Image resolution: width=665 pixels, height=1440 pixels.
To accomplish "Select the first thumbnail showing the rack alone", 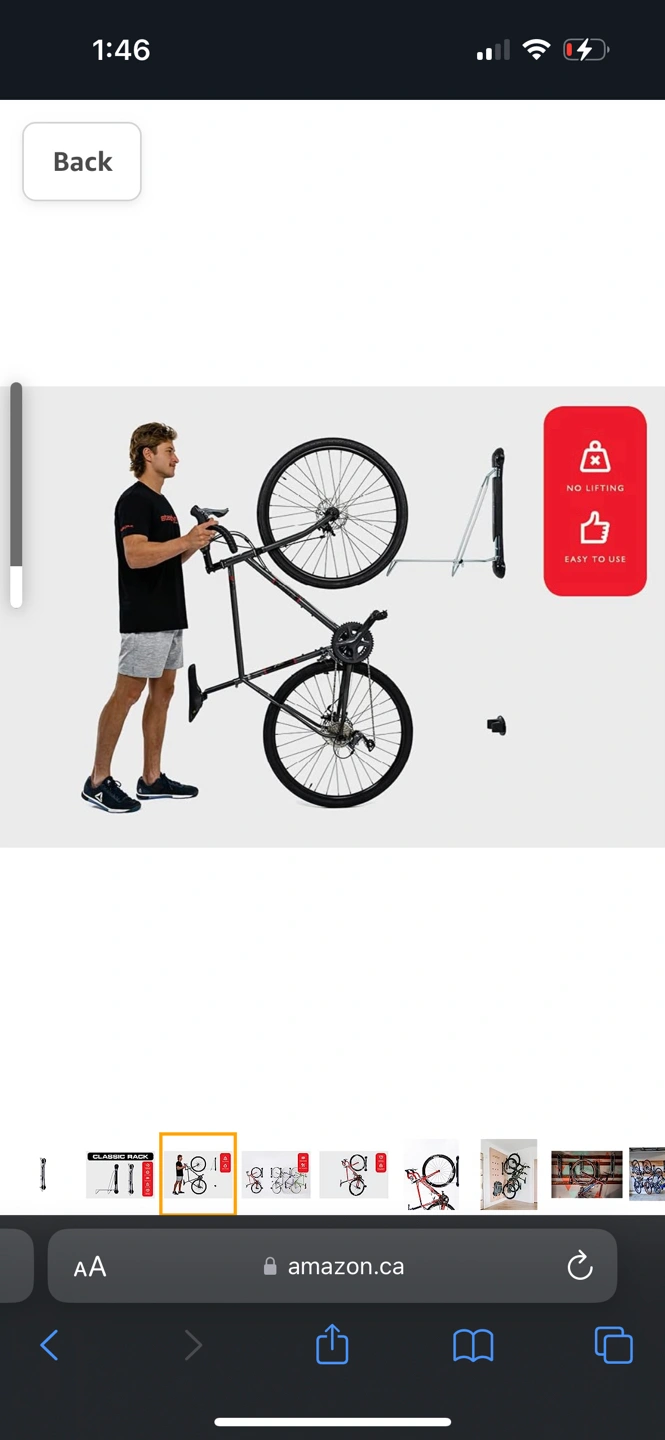I will (43, 1174).
